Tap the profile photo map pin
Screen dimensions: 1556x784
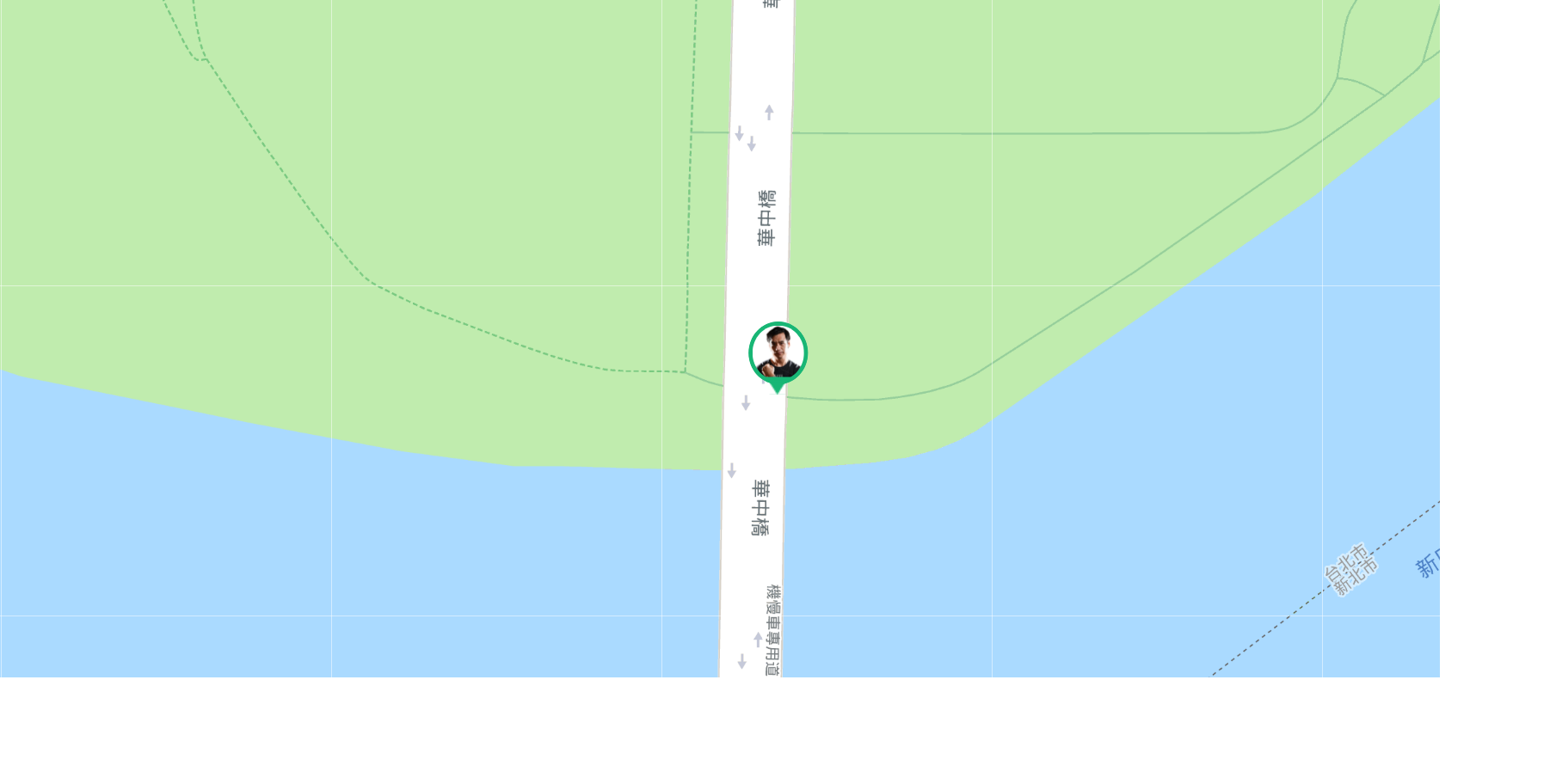[778, 353]
